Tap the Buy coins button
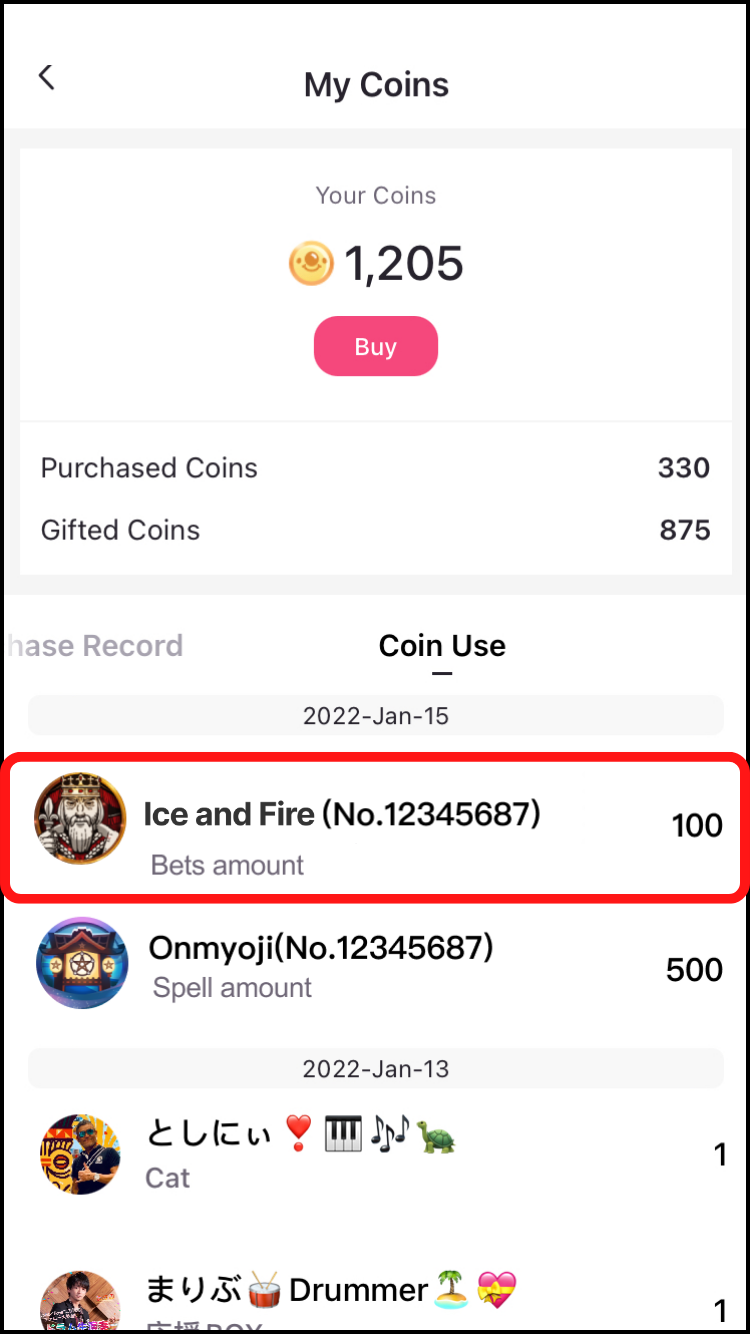Image resolution: width=750 pixels, height=1334 pixels. coord(376,347)
